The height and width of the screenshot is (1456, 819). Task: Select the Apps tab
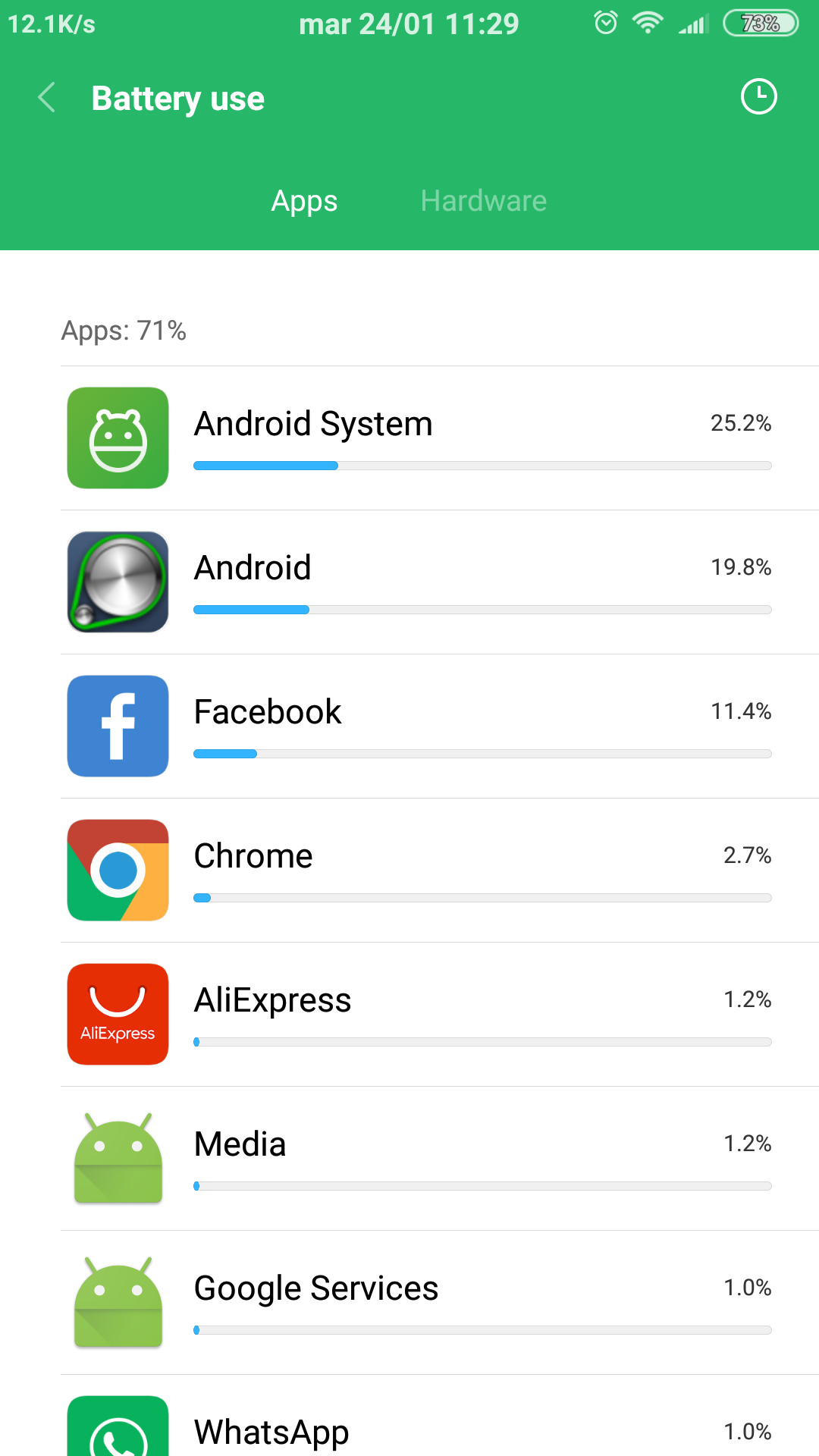(304, 201)
